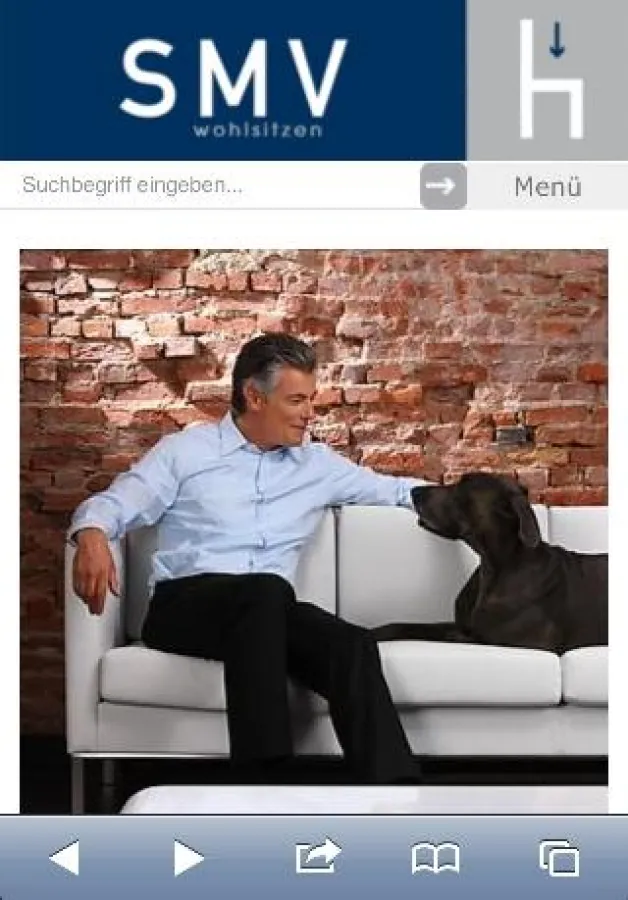Share this page
Image resolution: width=628 pixels, height=900 pixels.
pos(317,857)
